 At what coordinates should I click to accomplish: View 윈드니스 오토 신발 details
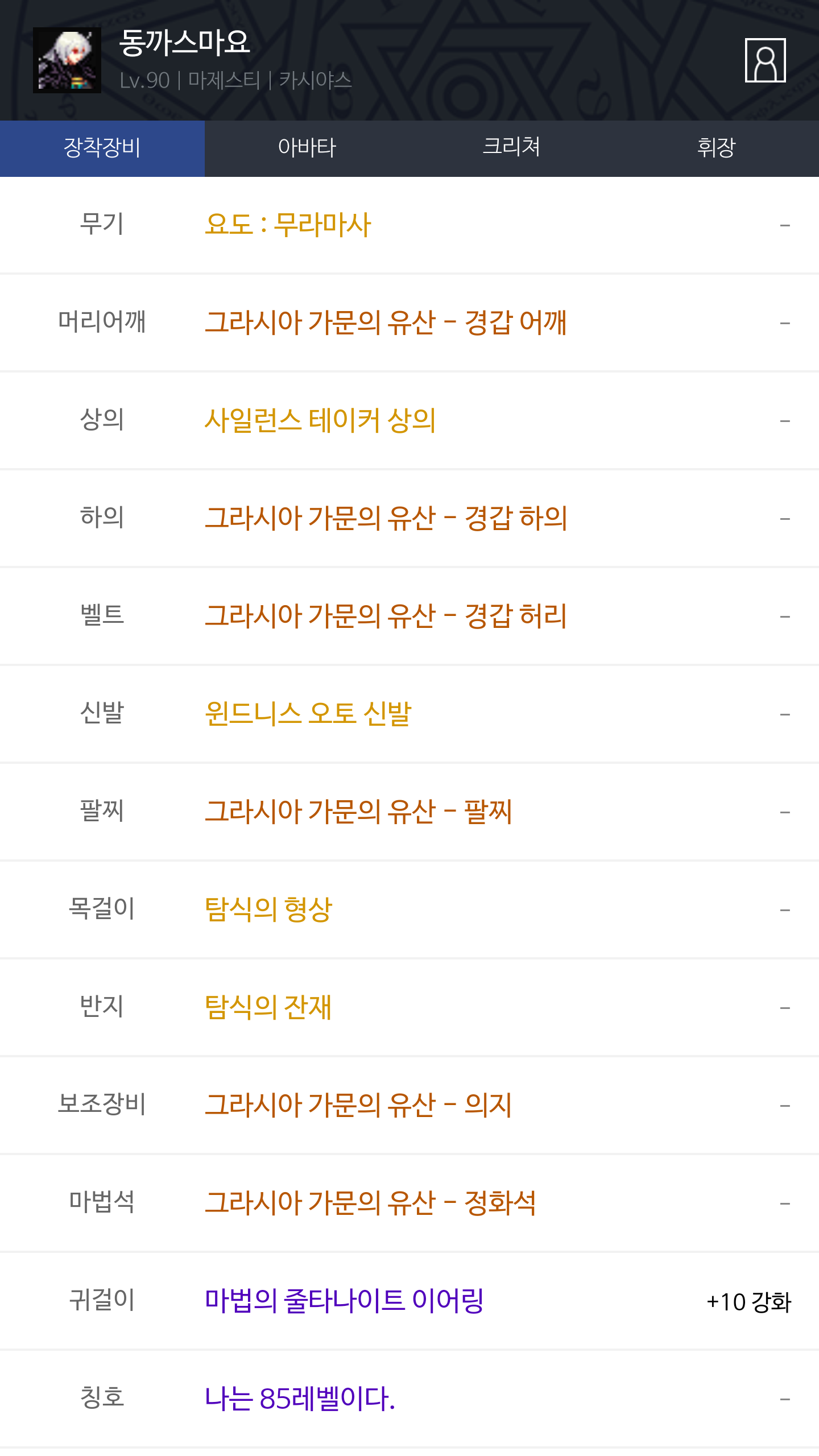click(x=308, y=714)
